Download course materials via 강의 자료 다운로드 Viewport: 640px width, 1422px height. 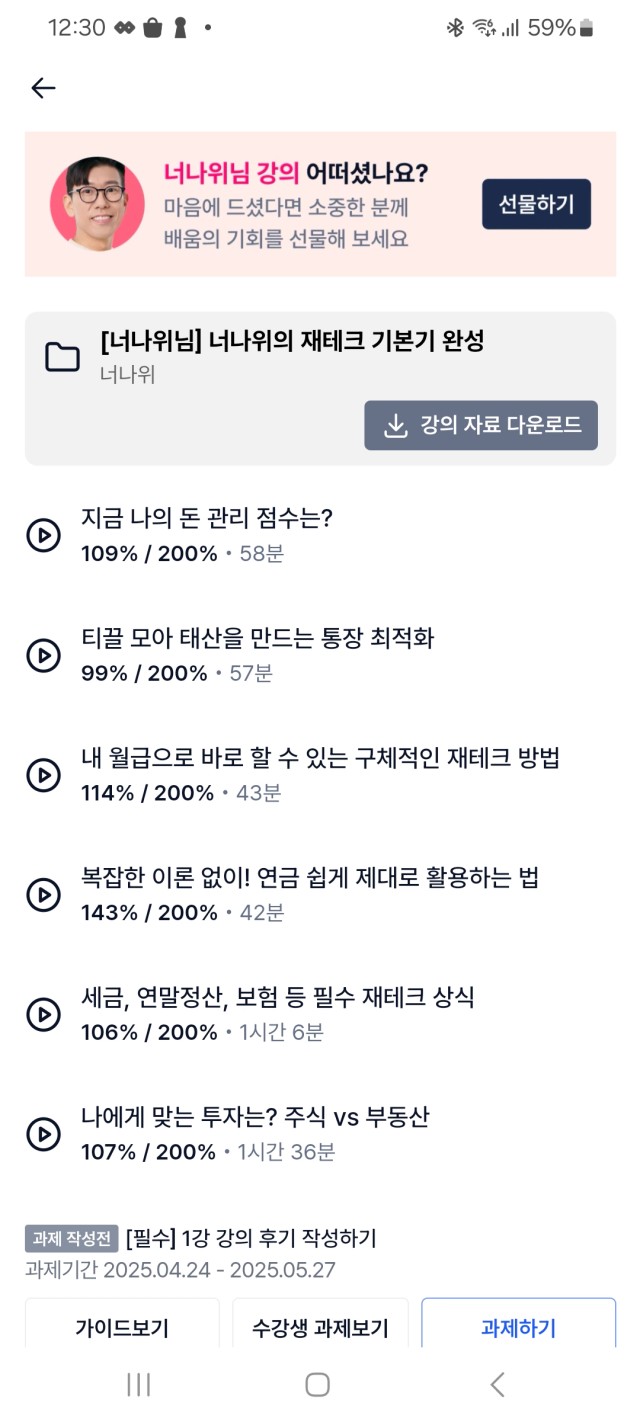481,425
